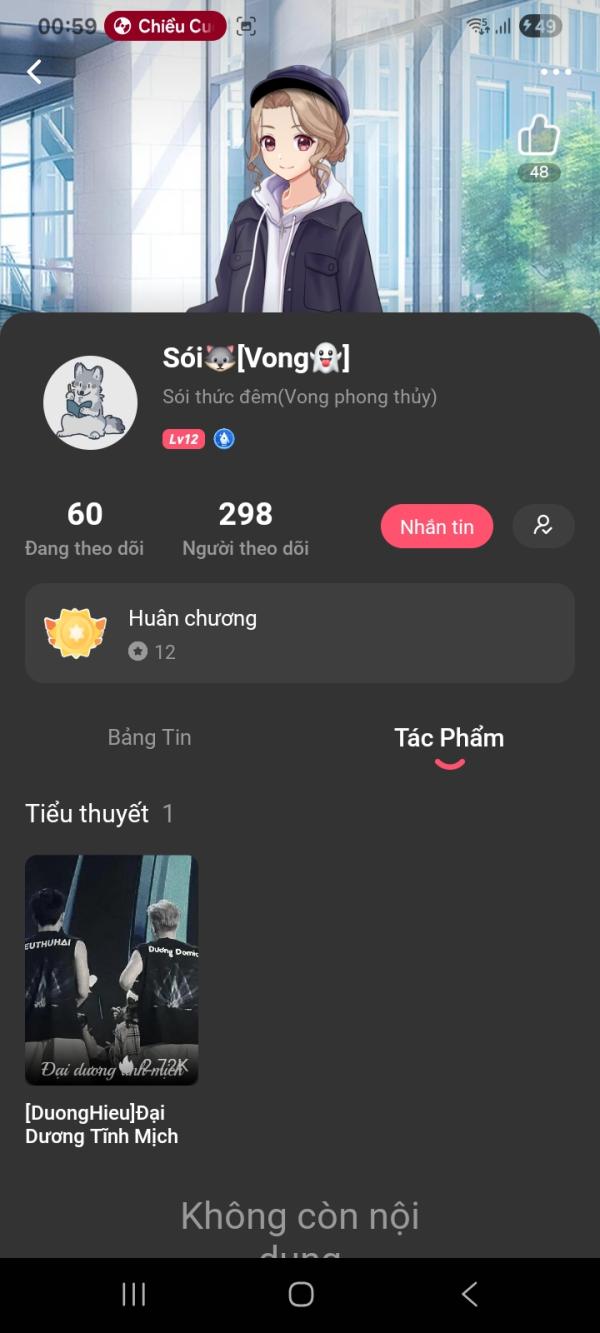Tap the follow-status person icon button
Viewport: 600px width, 1333px height.
click(x=543, y=526)
